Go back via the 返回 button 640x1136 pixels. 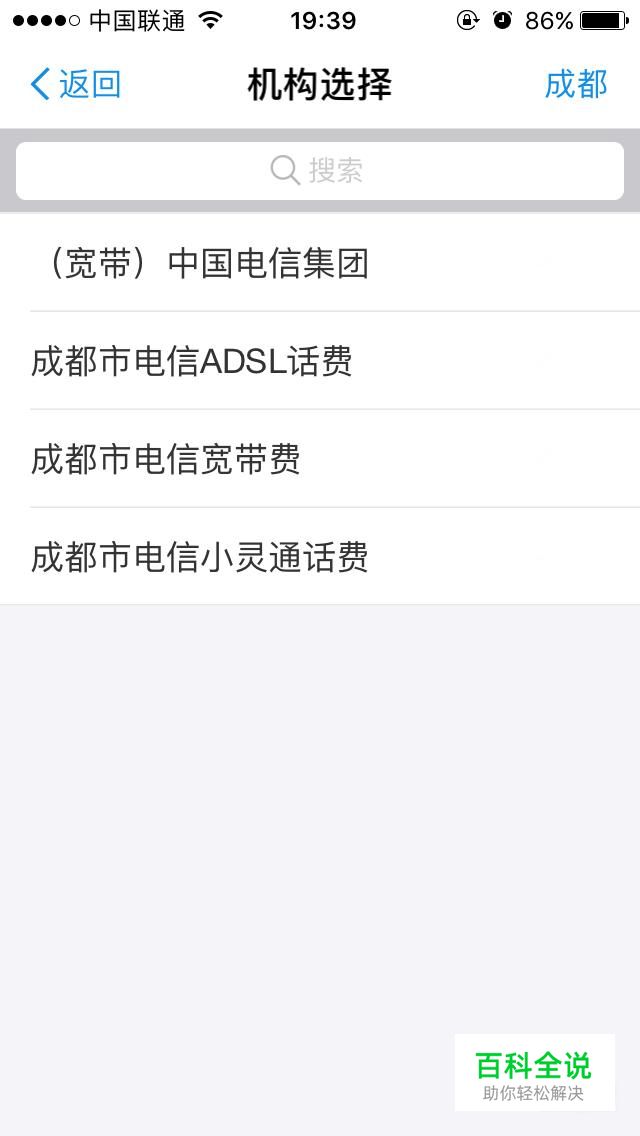[75, 85]
